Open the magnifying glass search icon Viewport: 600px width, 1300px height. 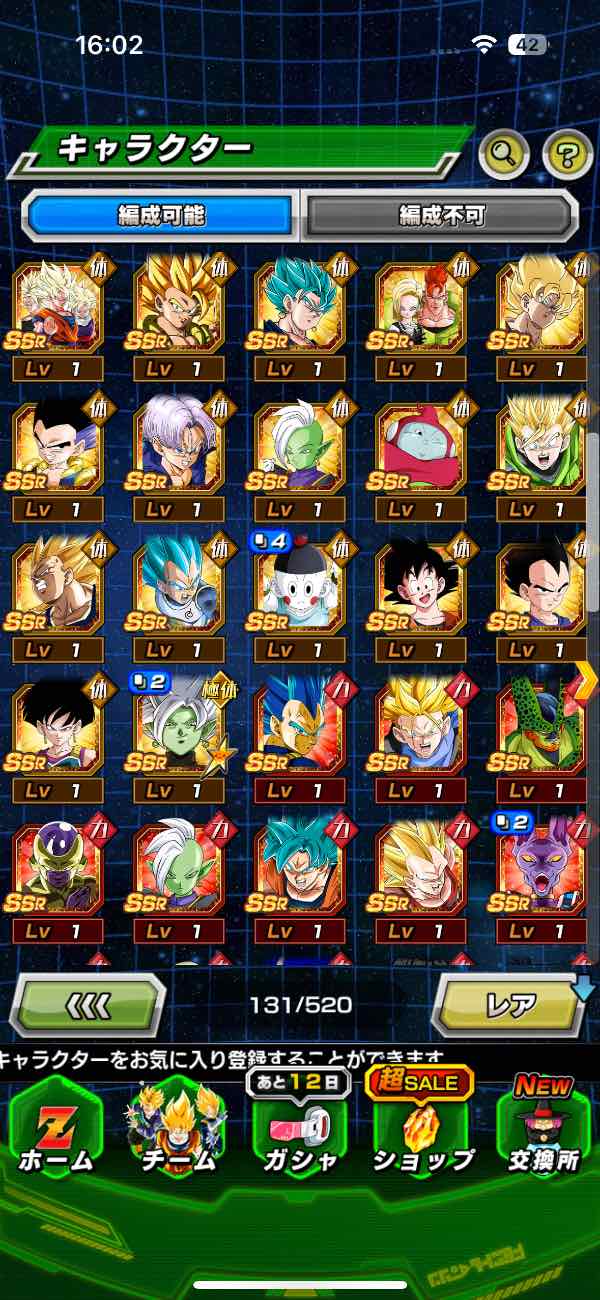504,153
